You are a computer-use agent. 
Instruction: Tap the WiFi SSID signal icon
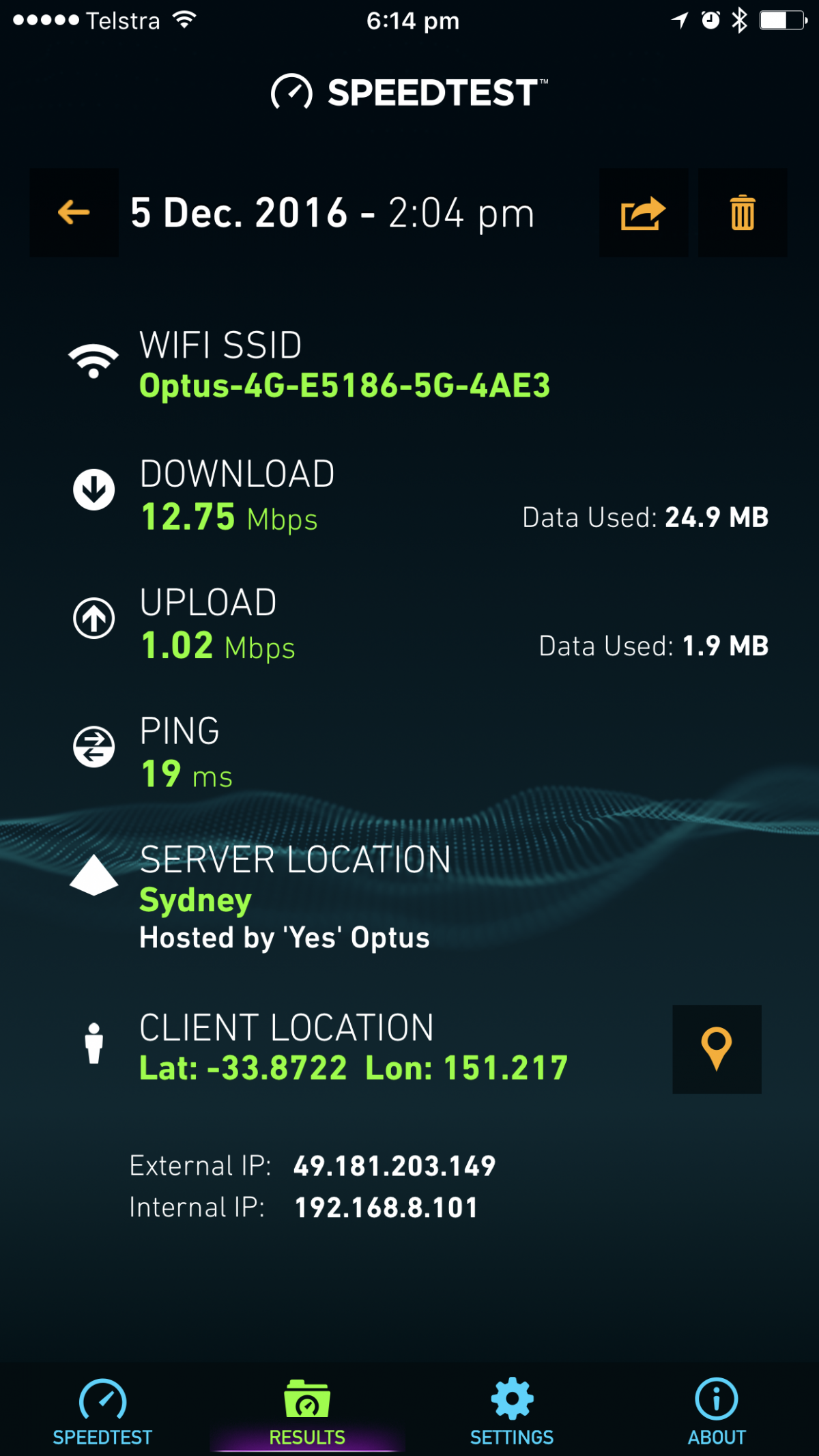[x=94, y=360]
